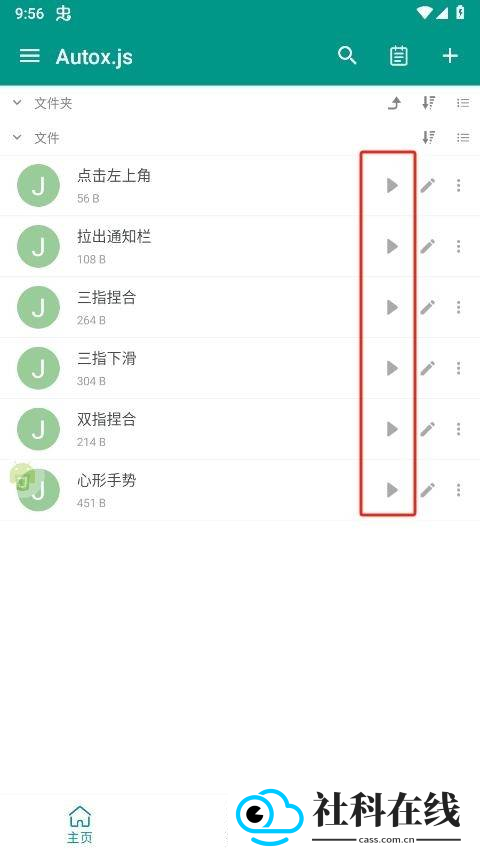Change the list view of 文件 section
This screenshot has width=480, height=855.
coord(463,137)
